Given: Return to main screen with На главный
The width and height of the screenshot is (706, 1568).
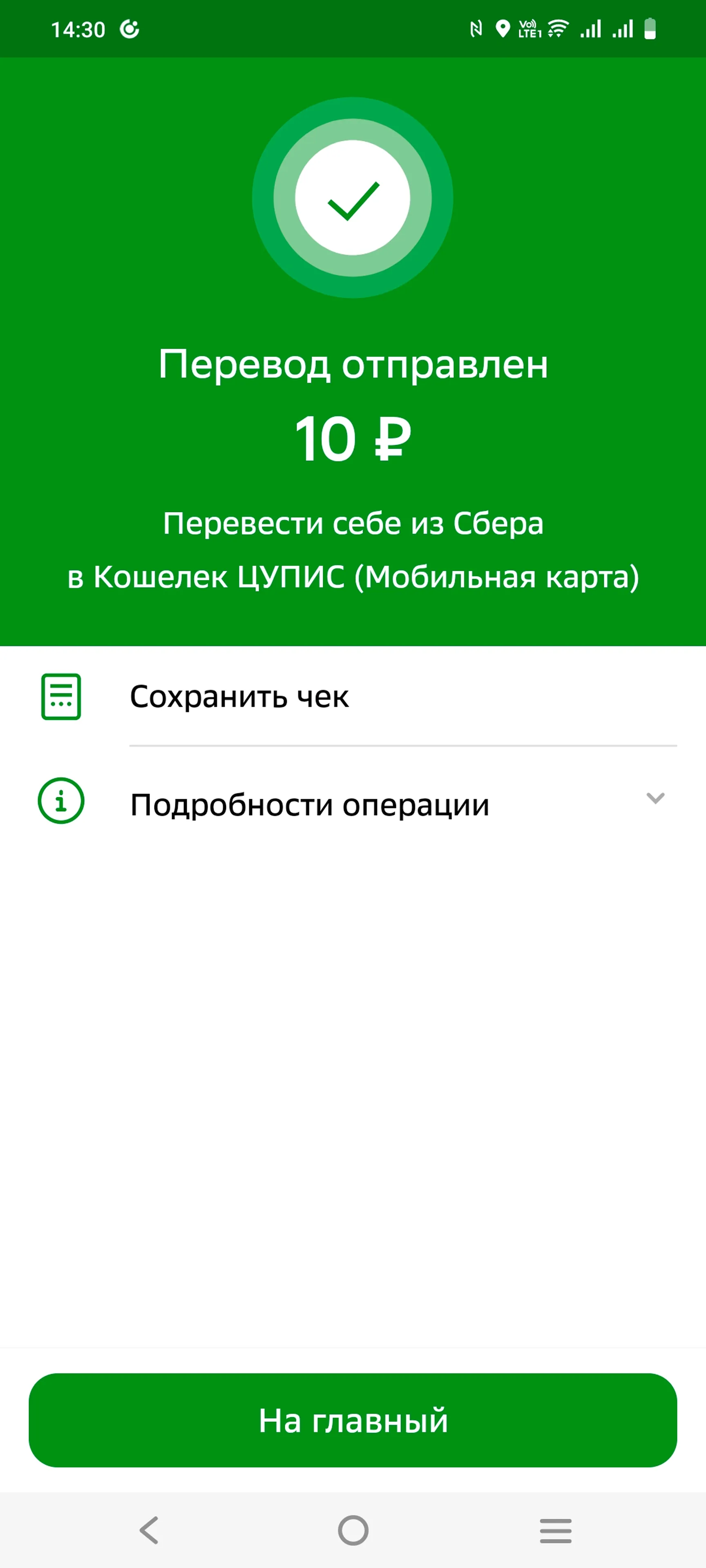Looking at the screenshot, I should (353, 1421).
